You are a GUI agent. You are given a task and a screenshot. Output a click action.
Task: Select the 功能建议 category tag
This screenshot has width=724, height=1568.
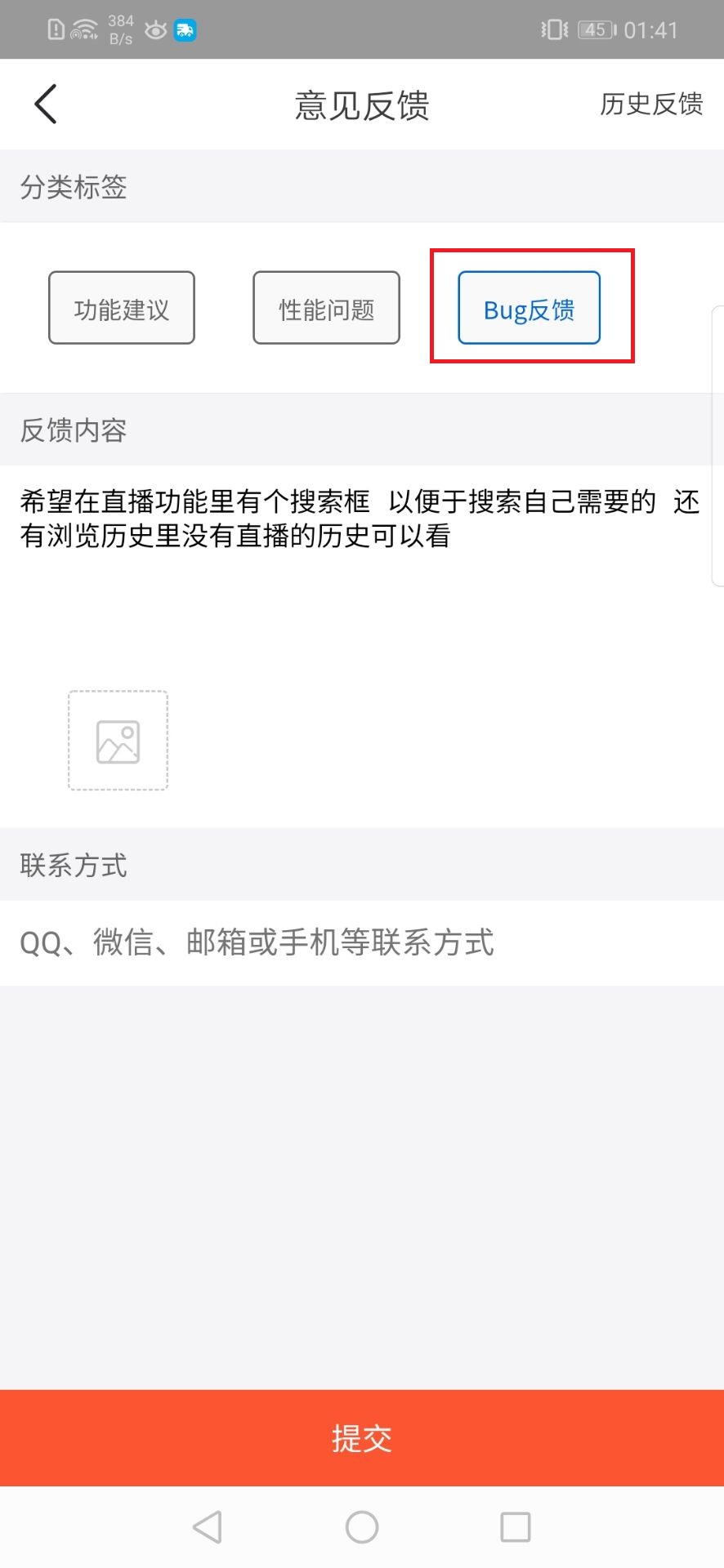(121, 308)
